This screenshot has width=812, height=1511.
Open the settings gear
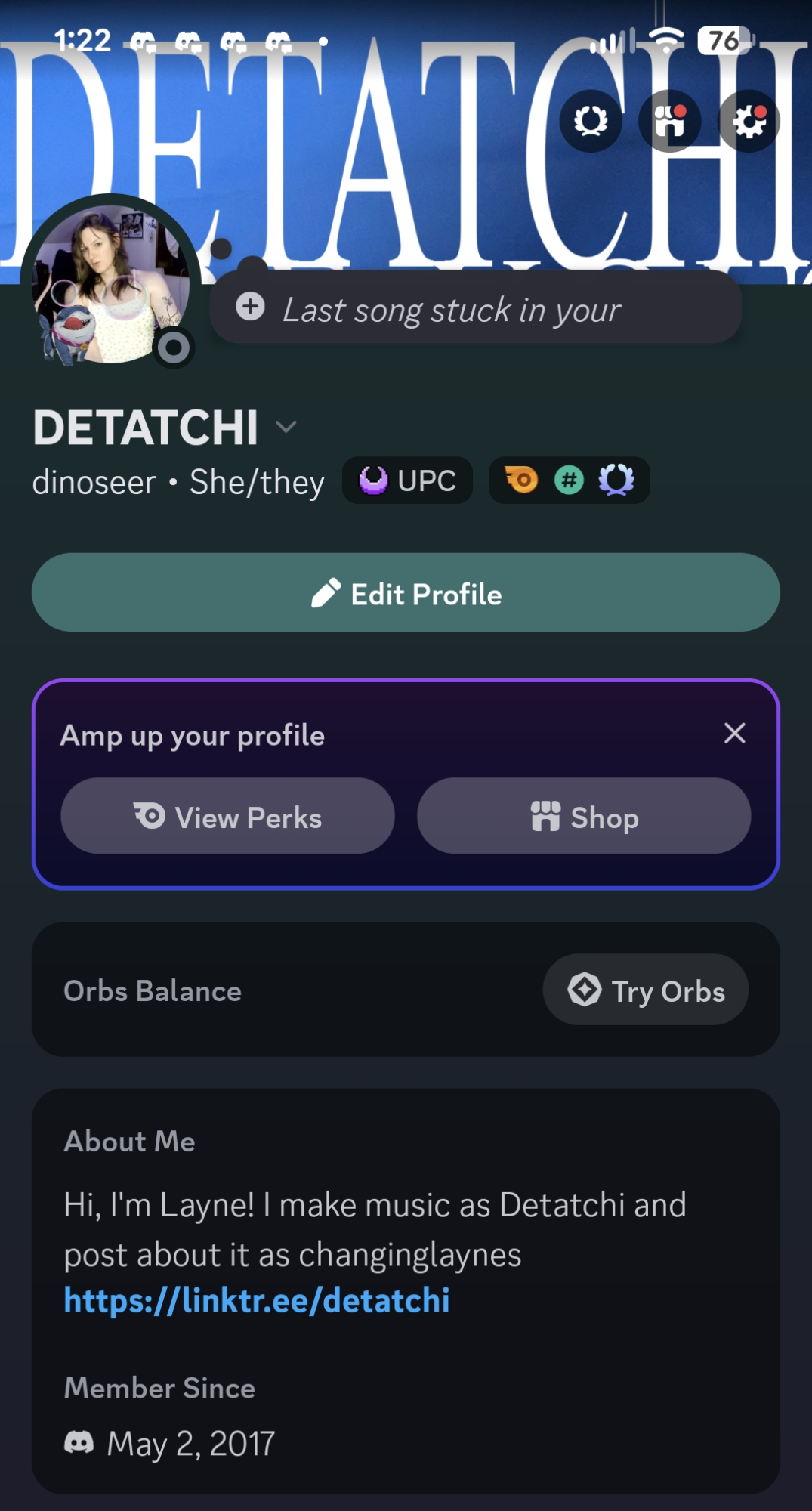[x=749, y=121]
